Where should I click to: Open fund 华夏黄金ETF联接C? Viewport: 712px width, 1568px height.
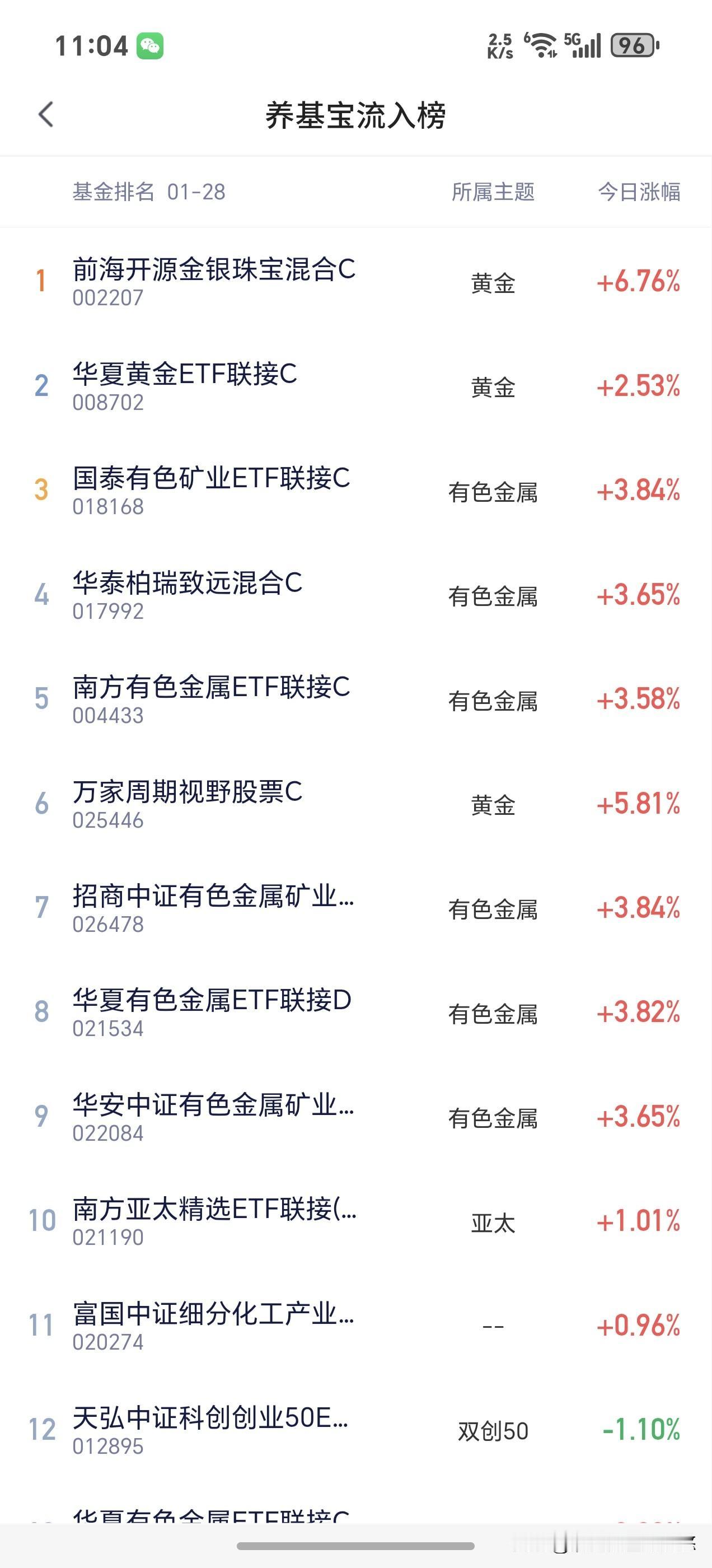click(182, 377)
